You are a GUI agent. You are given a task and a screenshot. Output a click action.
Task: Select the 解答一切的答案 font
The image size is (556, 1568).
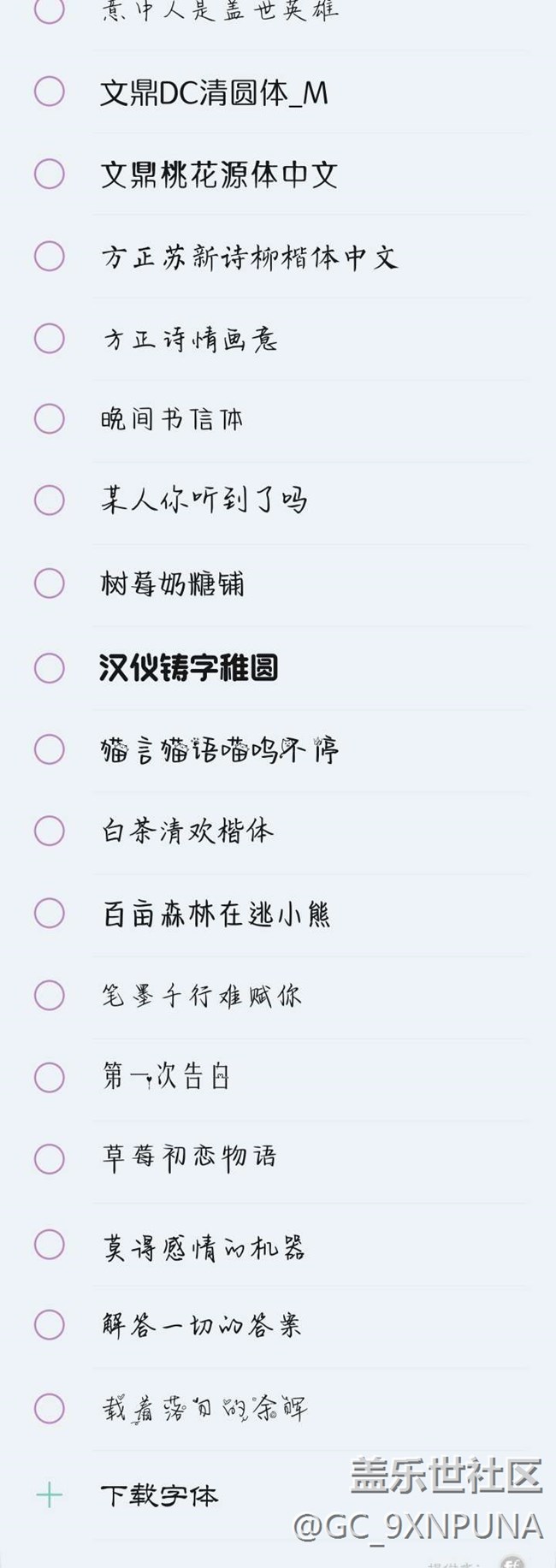point(50,1325)
